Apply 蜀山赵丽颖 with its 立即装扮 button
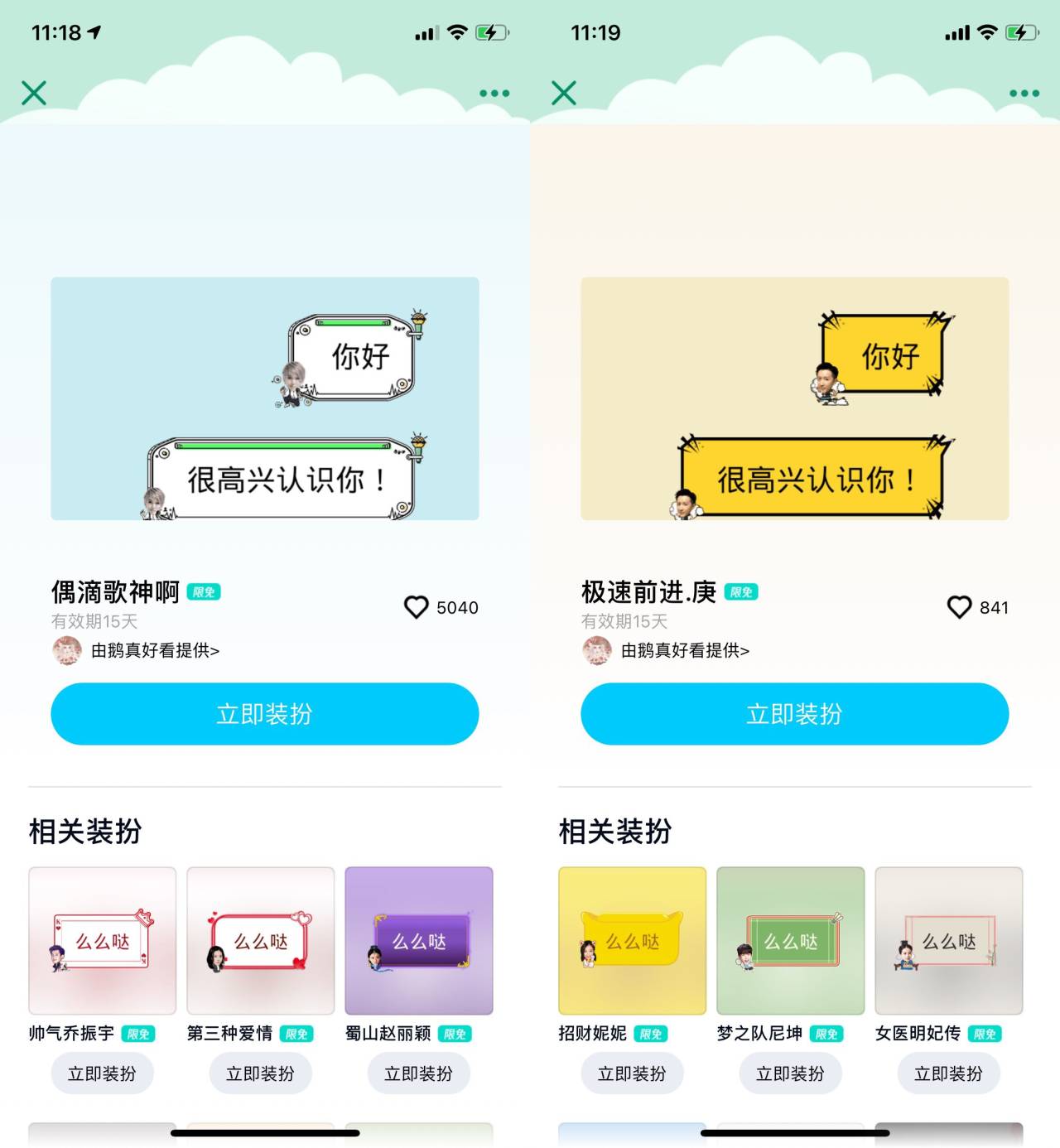This screenshot has height=1148, width=1060. (419, 1073)
